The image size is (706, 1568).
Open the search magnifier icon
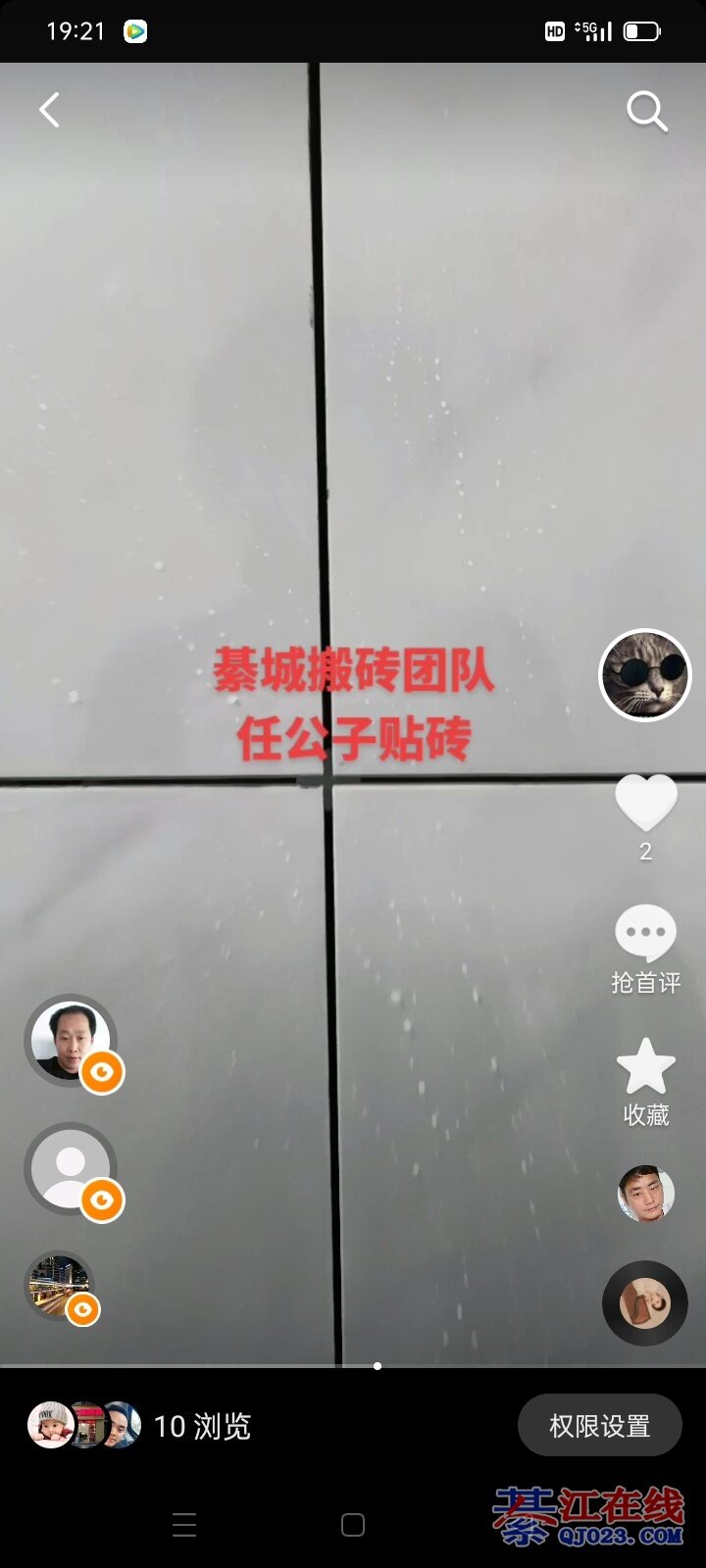point(647,112)
